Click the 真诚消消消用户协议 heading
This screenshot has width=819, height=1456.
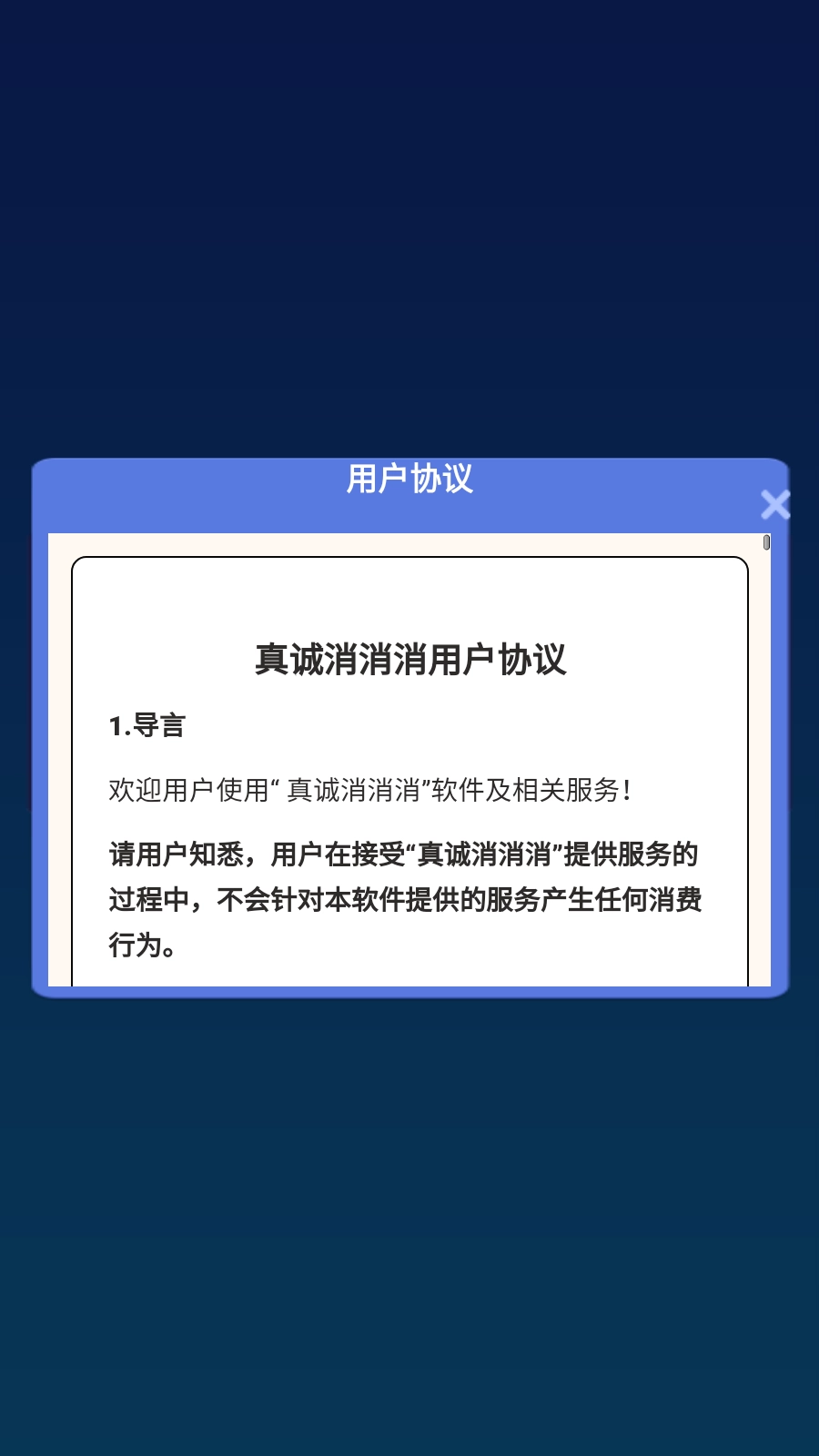click(411, 658)
